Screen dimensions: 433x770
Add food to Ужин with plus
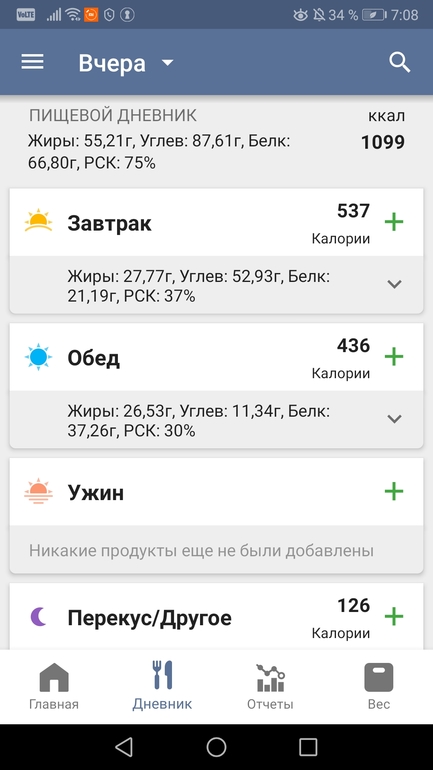(394, 491)
